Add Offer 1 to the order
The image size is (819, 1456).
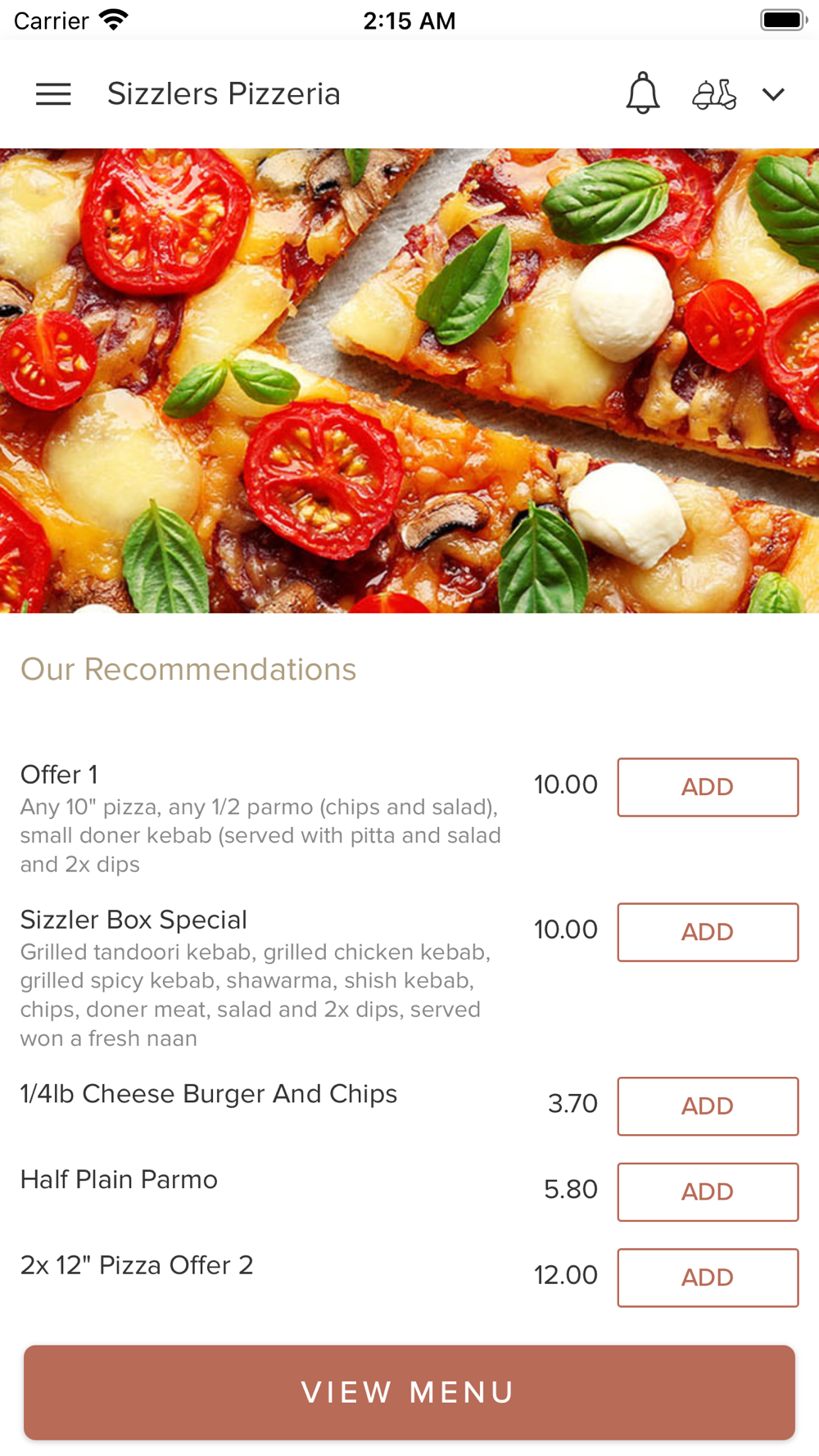[x=708, y=787]
